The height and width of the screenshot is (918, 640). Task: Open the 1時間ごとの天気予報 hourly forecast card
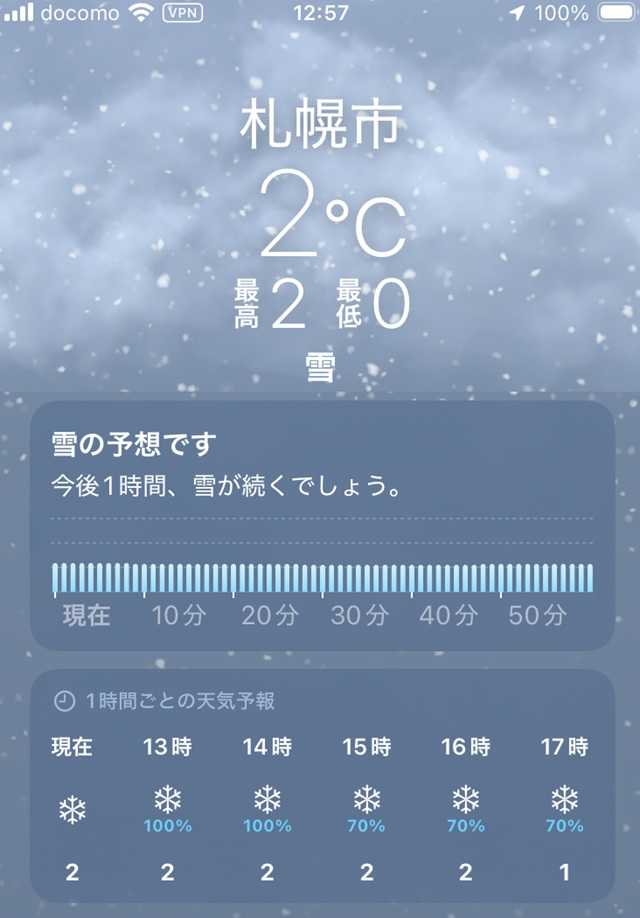click(x=321, y=786)
